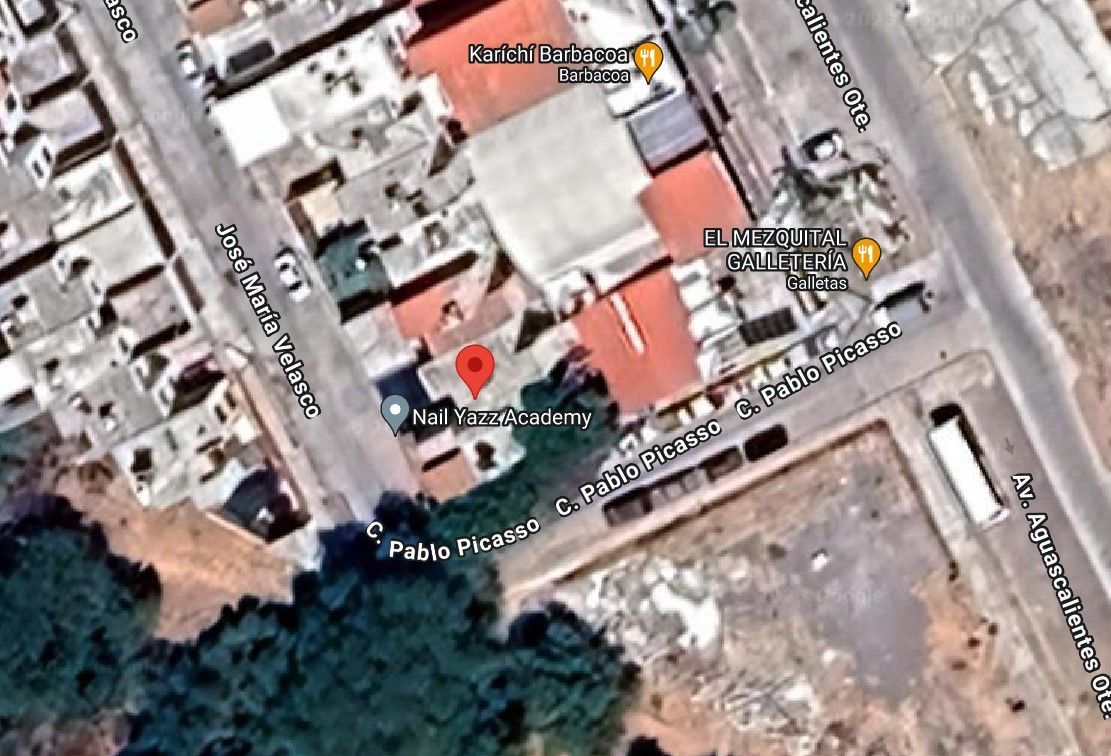This screenshot has height=756, width=1111.
Task: Select the Nail Yazz Academy place pin
Action: coord(395,415)
